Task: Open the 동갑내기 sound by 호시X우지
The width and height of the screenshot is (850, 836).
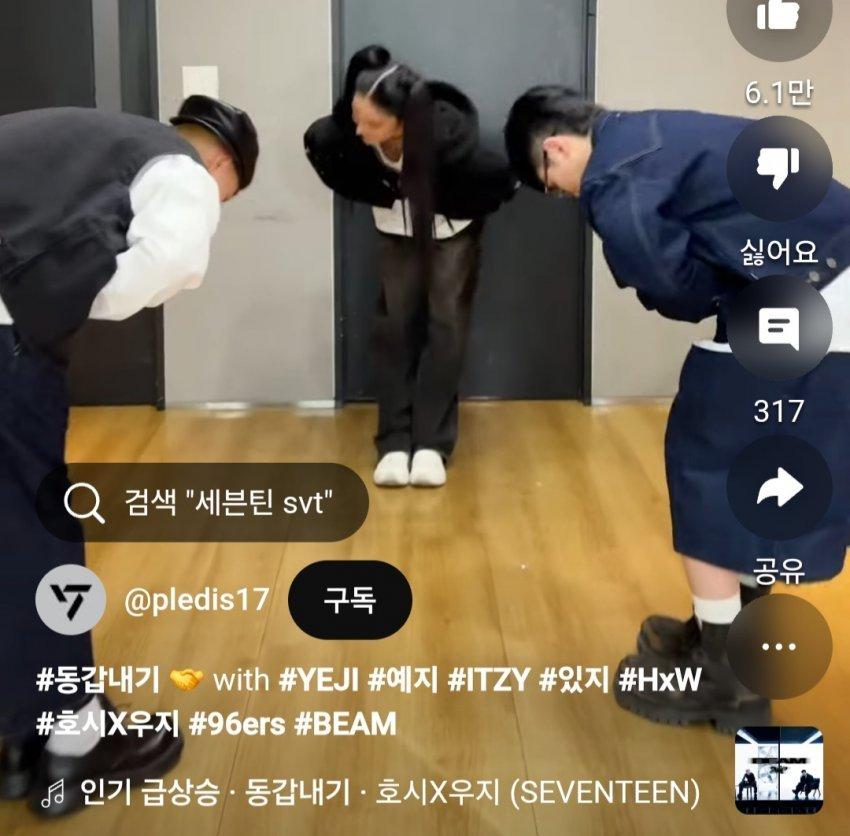Action: point(370,793)
